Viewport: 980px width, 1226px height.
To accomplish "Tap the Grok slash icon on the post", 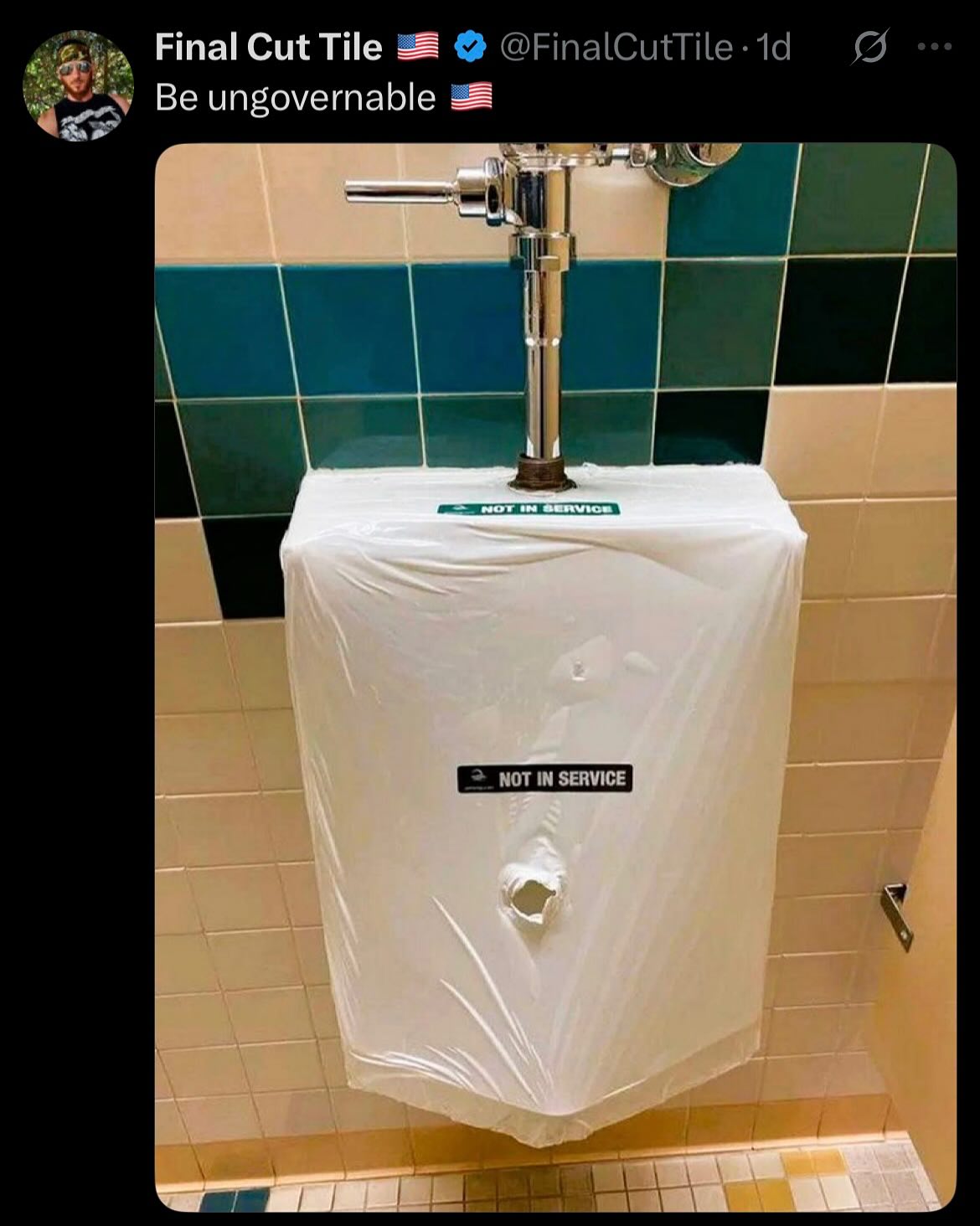I will (869, 48).
